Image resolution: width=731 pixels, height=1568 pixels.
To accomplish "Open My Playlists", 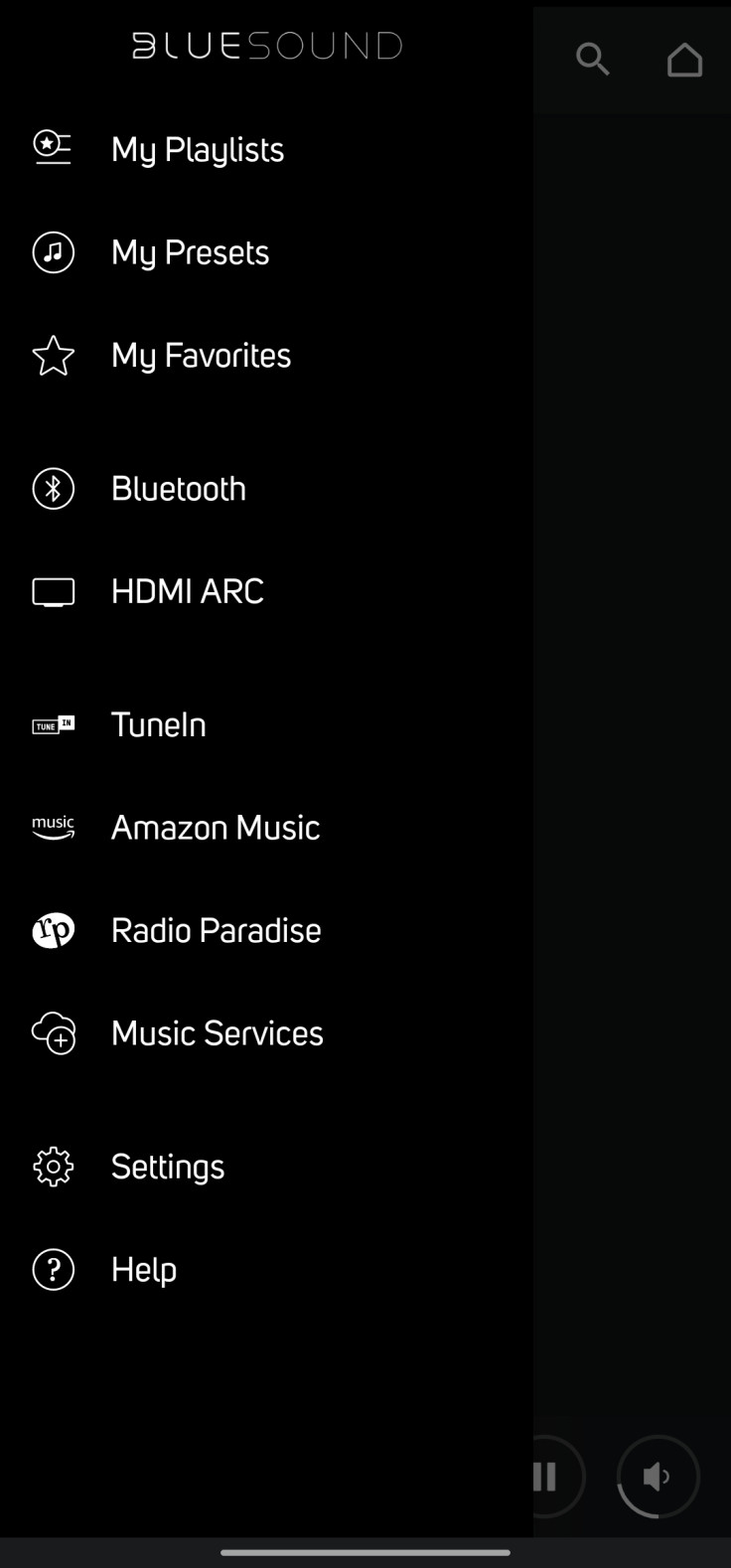I will (x=198, y=149).
